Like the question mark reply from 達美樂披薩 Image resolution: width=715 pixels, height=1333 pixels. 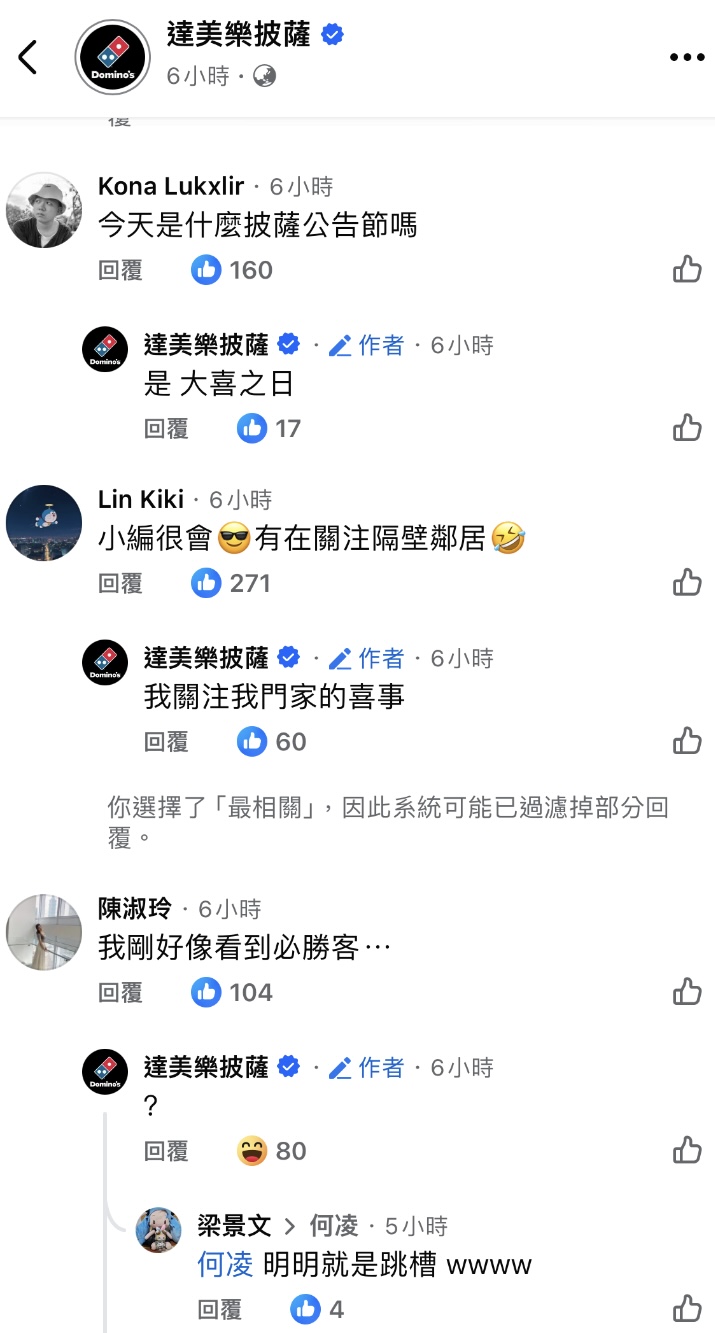point(687,1150)
